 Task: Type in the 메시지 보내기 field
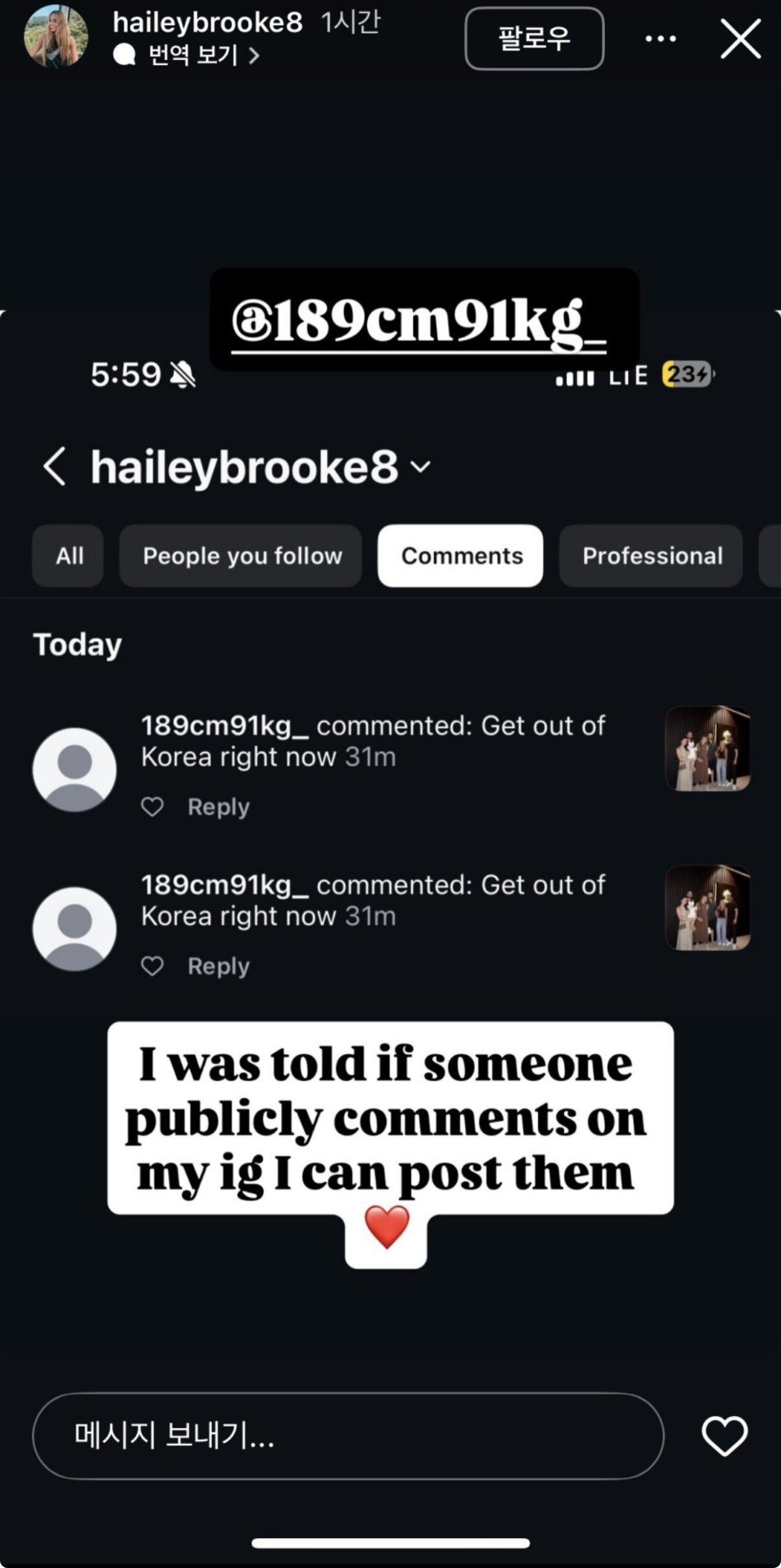coord(348,1435)
